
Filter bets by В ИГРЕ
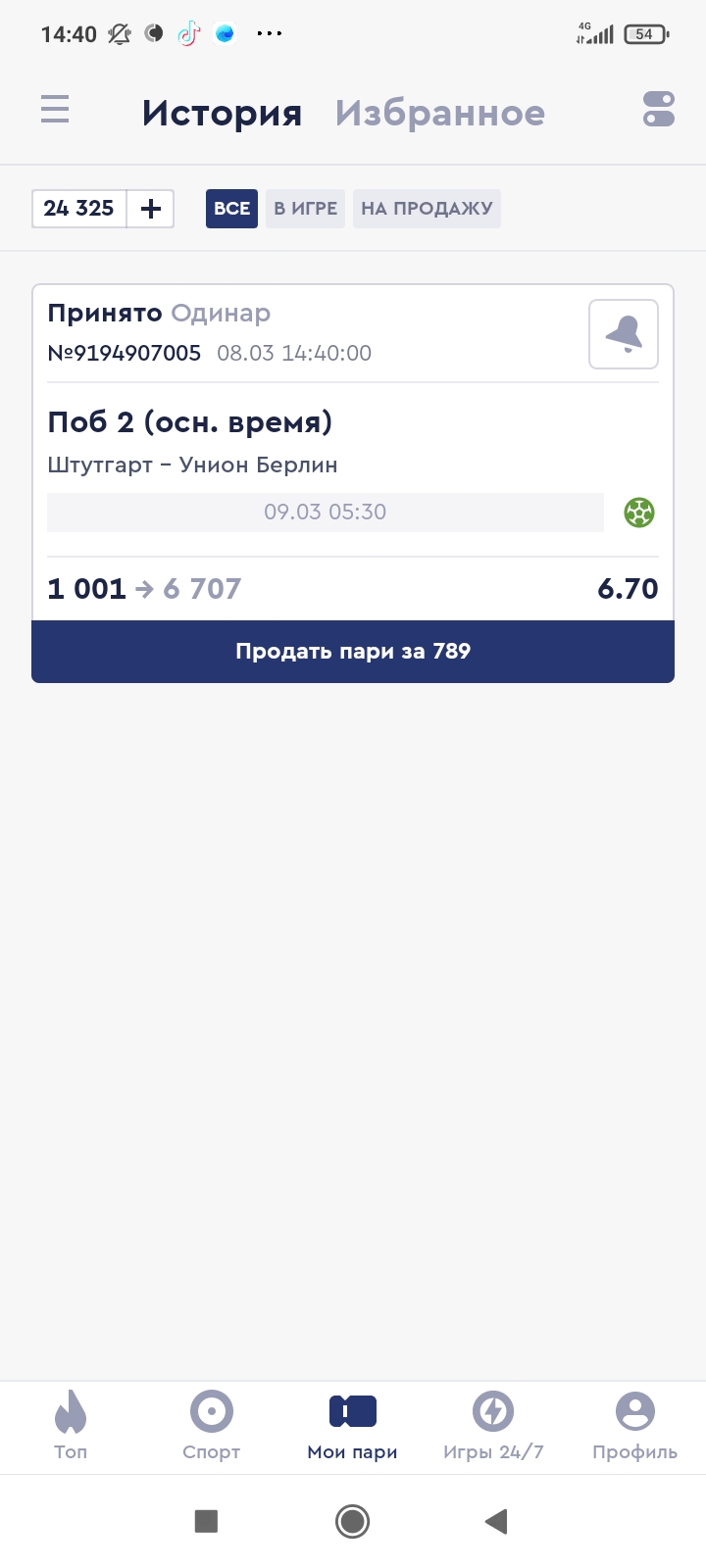tap(305, 208)
